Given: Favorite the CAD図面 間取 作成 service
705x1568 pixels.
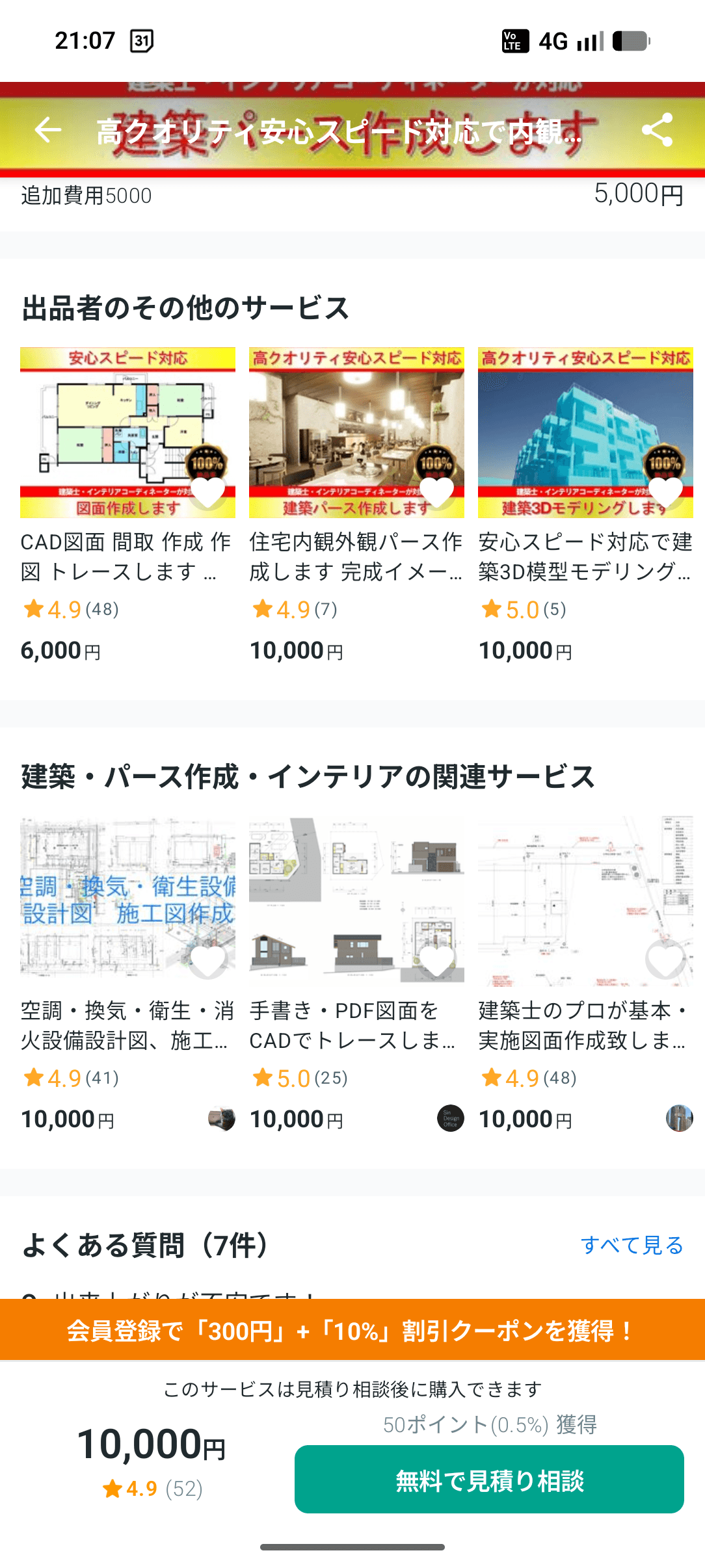Looking at the screenshot, I should pyautogui.click(x=207, y=493).
